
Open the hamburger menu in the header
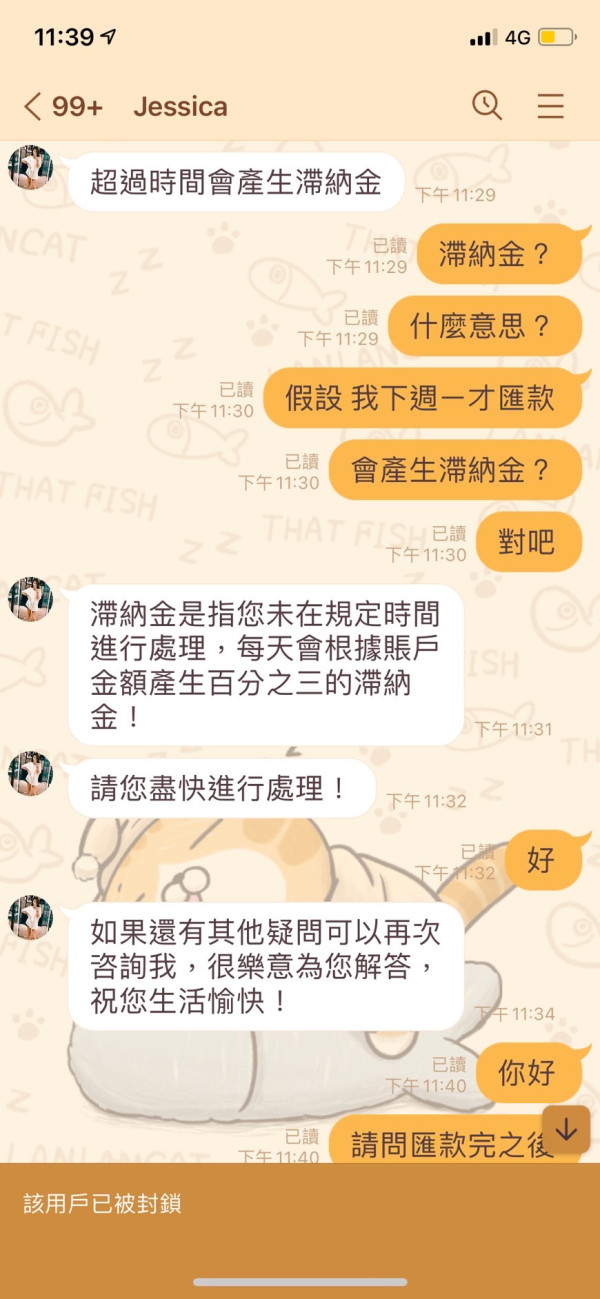pyautogui.click(x=551, y=106)
